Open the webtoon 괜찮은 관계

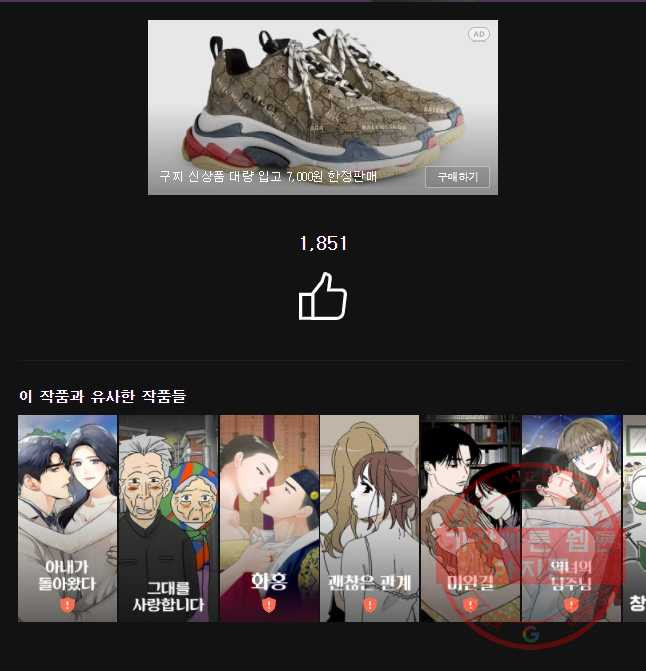[x=369, y=518]
